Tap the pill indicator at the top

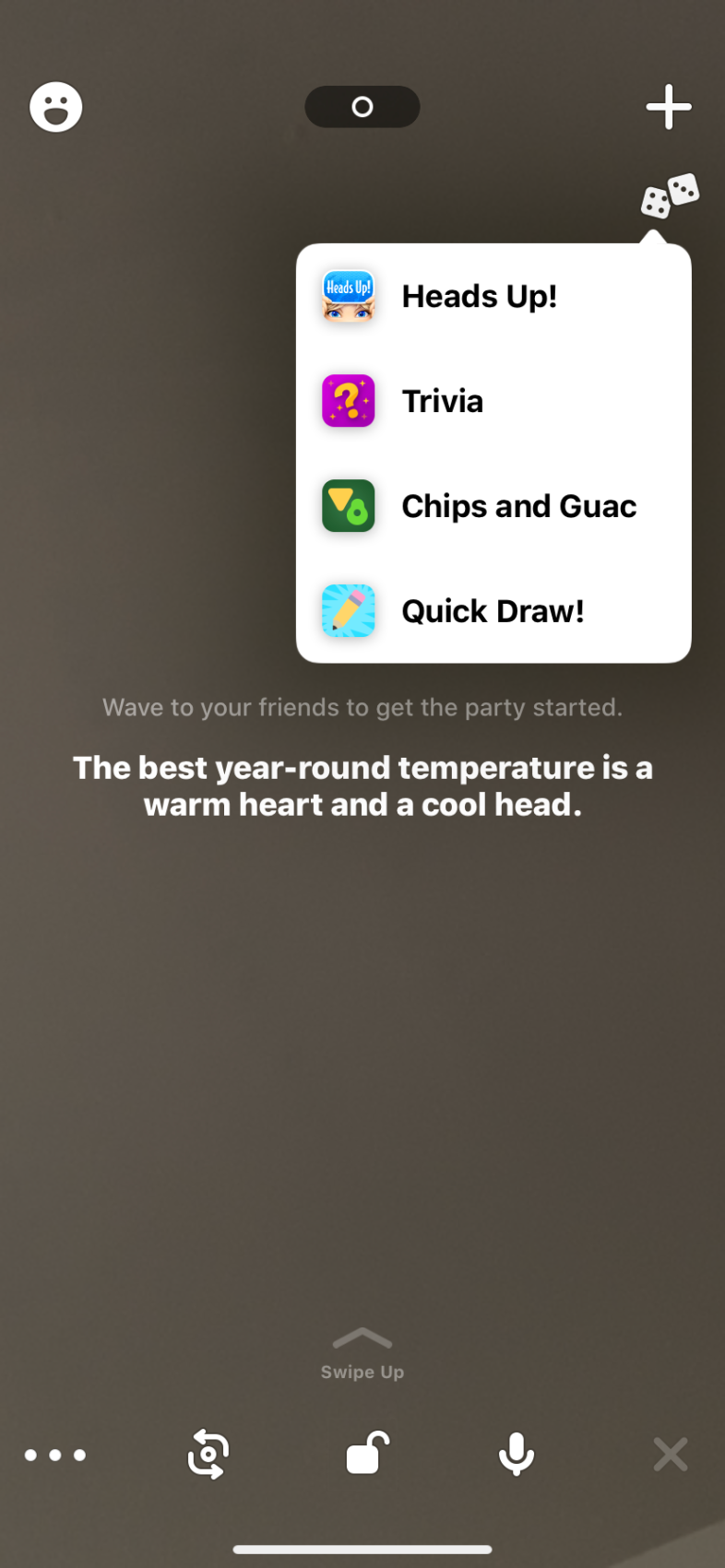[x=362, y=107]
